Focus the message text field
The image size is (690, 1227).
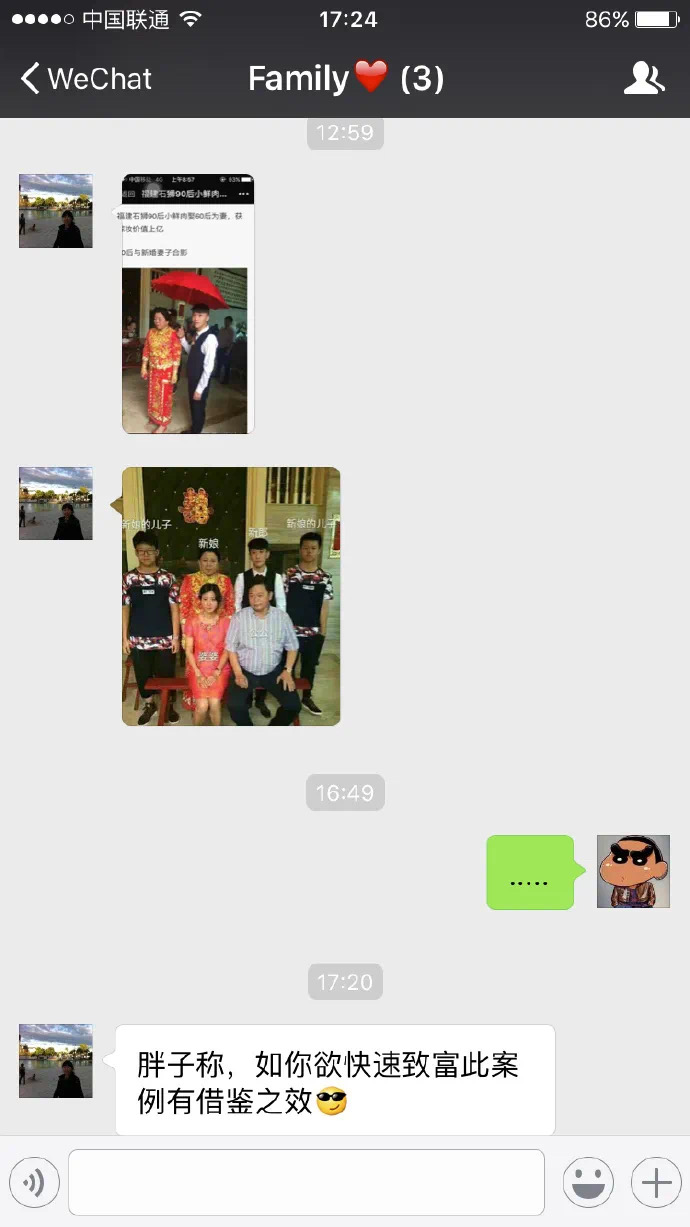click(306, 1183)
